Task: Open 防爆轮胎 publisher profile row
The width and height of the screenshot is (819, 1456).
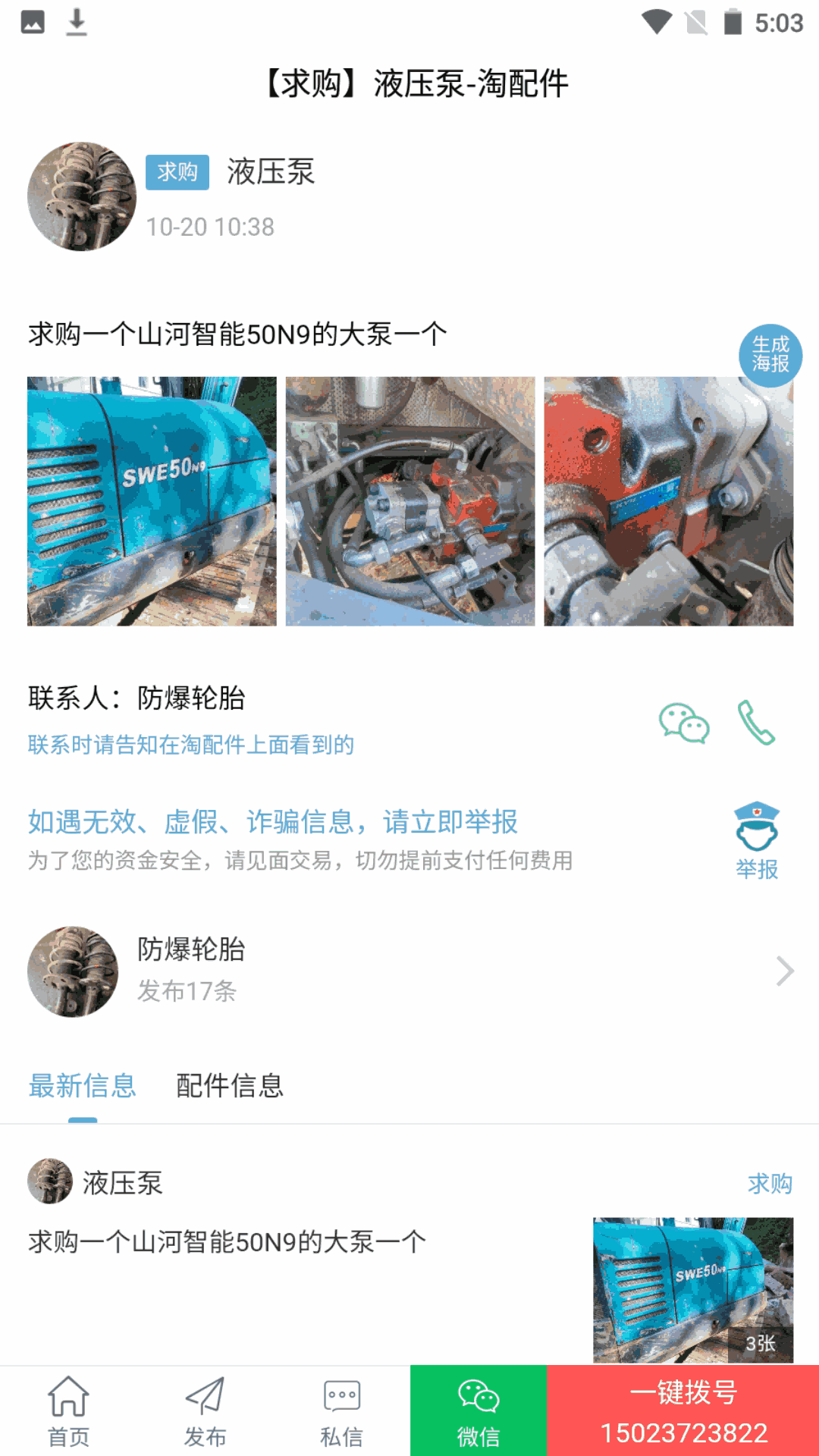Action: pyautogui.click(x=409, y=971)
